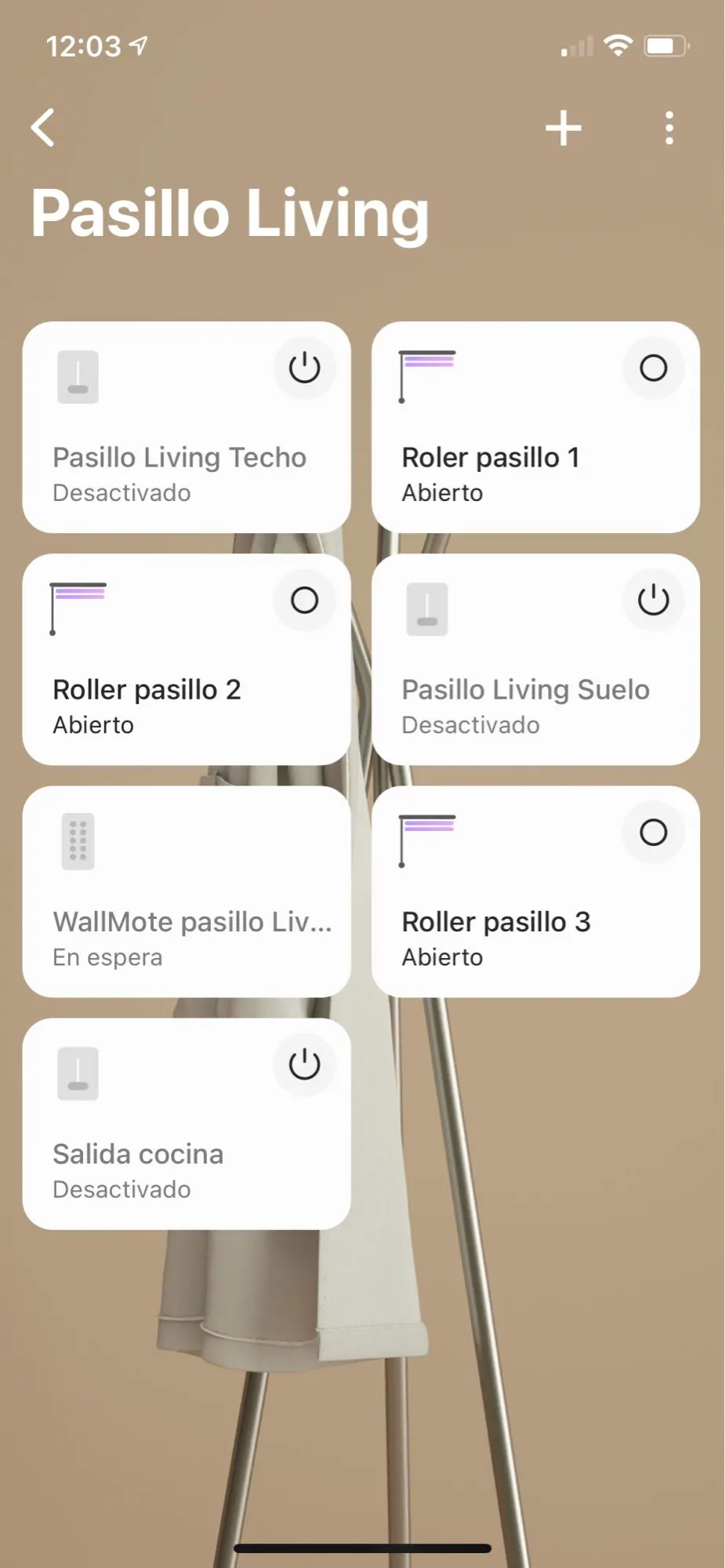Viewport: 725px width, 1568px height.
Task: Toggle power for Pasillo Living Suelo
Action: pos(653,601)
